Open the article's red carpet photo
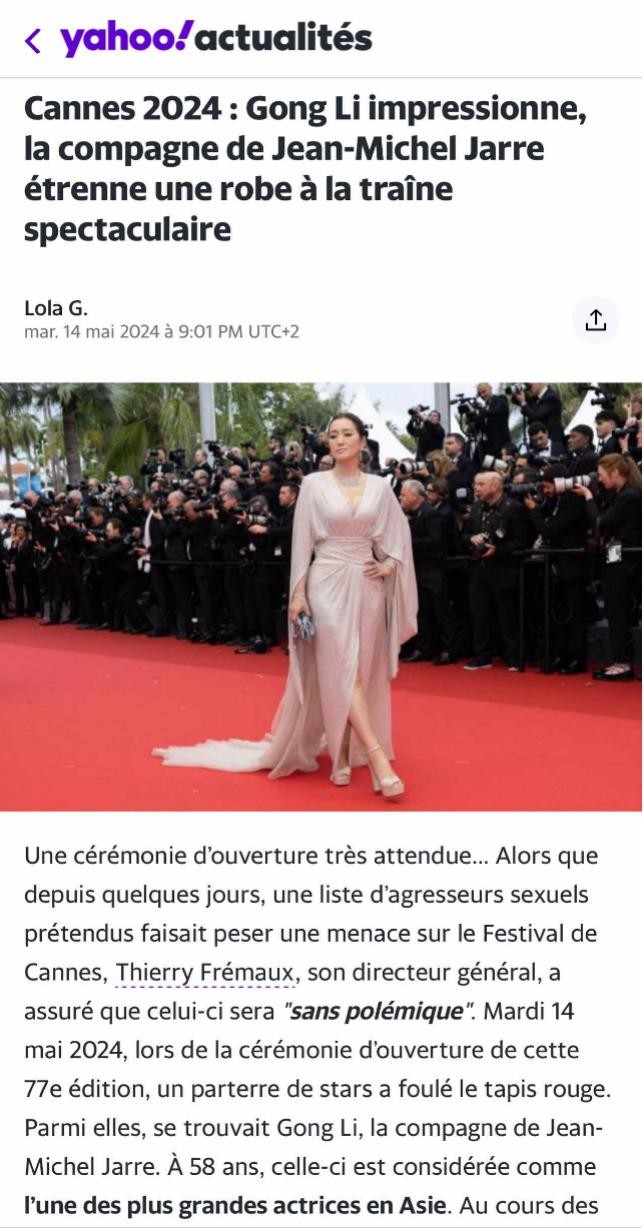This screenshot has width=644, height=1228. (322, 596)
